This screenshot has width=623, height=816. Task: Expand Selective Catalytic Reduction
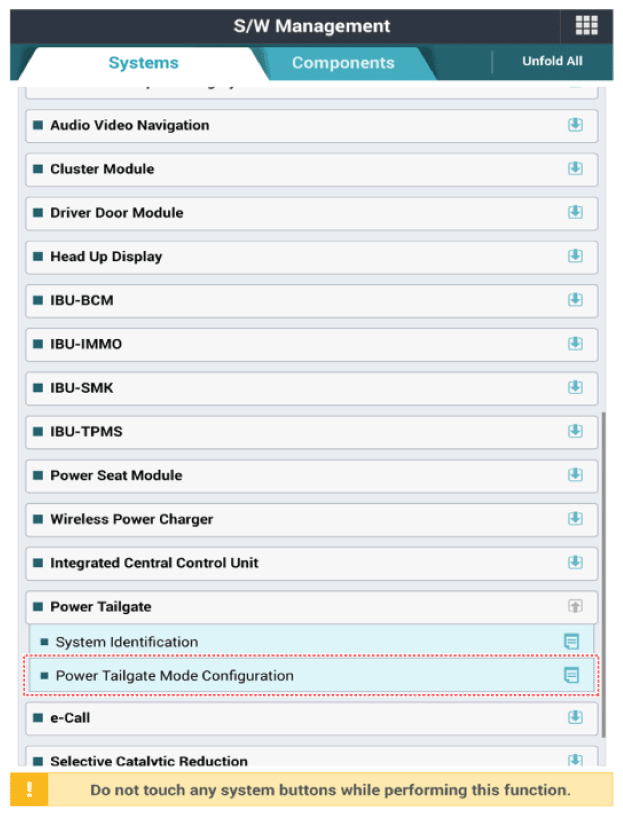click(575, 759)
